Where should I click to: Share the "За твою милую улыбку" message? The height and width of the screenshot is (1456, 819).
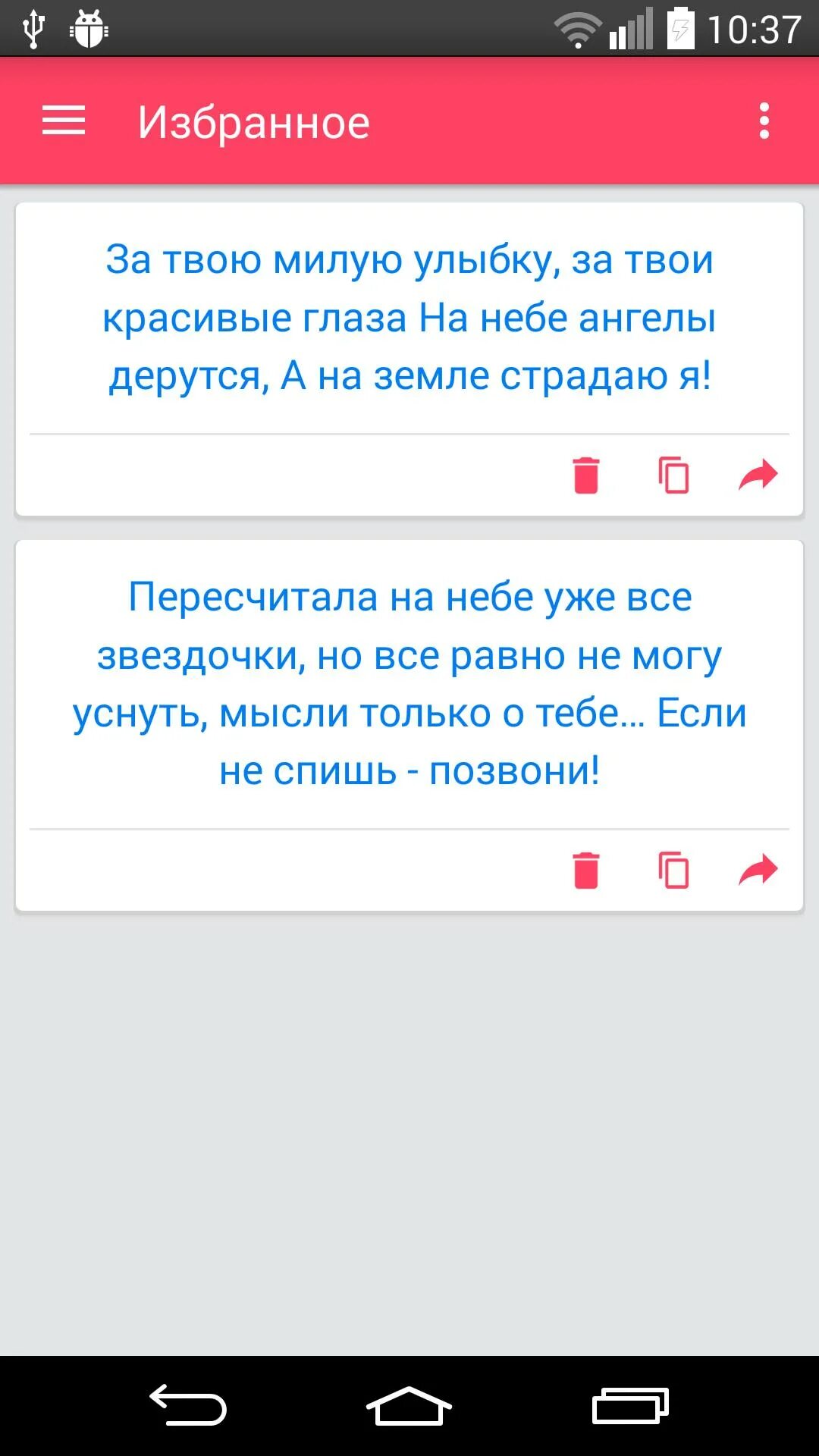(x=758, y=475)
